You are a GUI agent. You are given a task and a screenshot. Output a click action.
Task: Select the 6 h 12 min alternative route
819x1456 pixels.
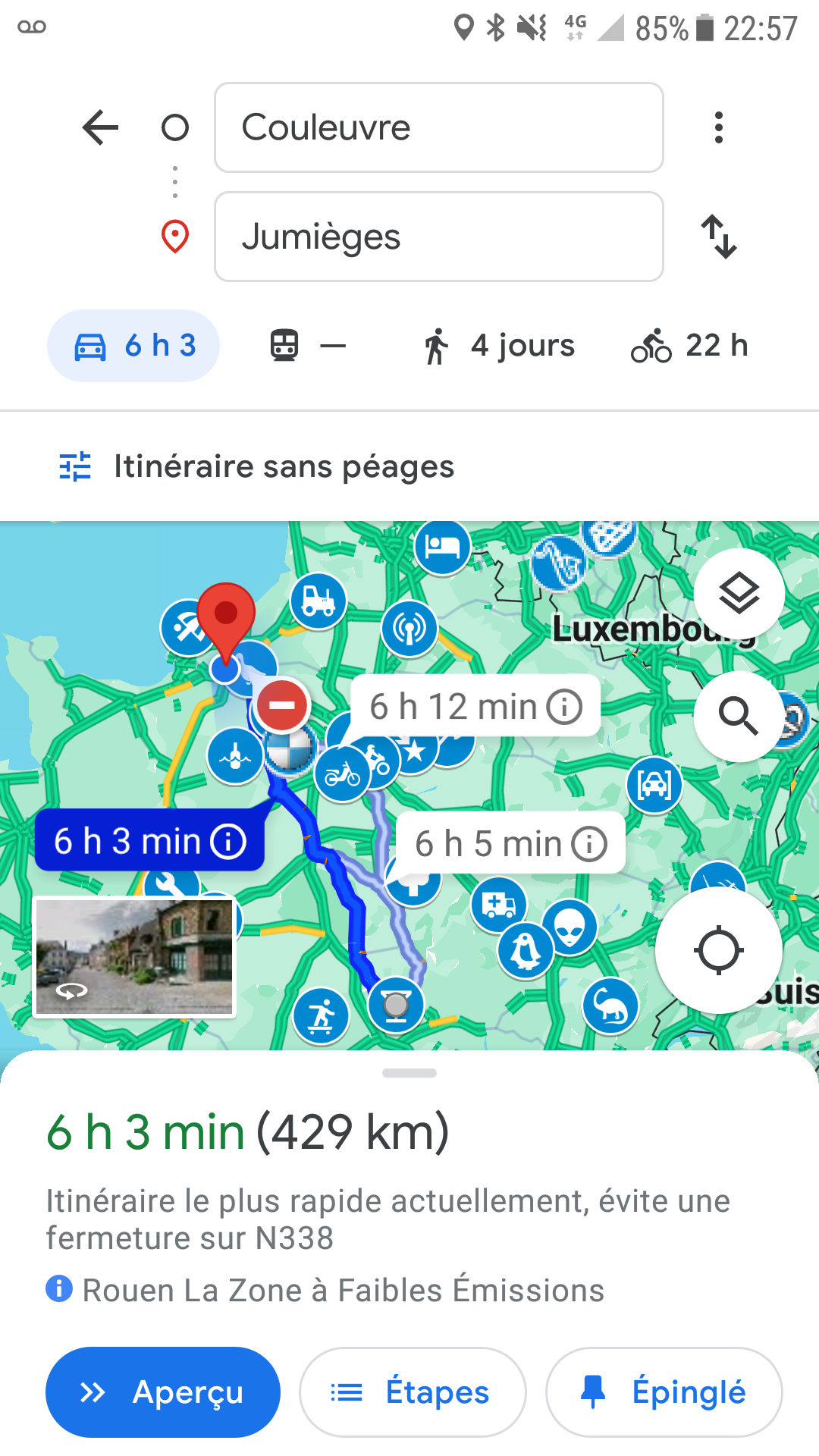click(475, 706)
